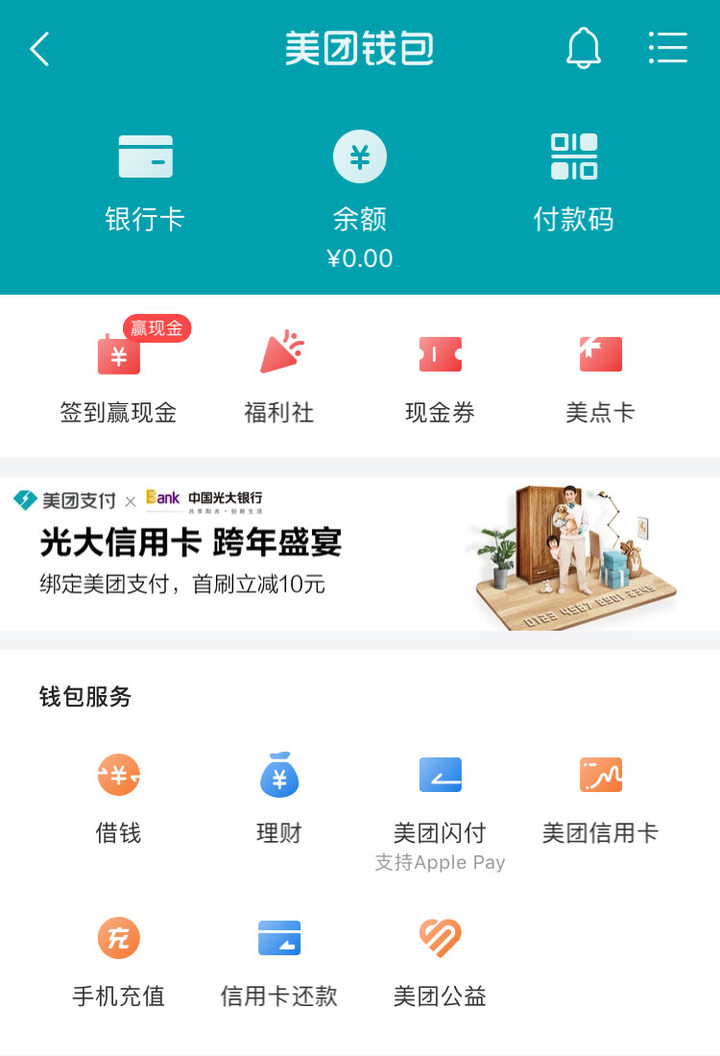Screen dimensions: 720x1056
Task: Open the list menu icon
Action: (667, 48)
